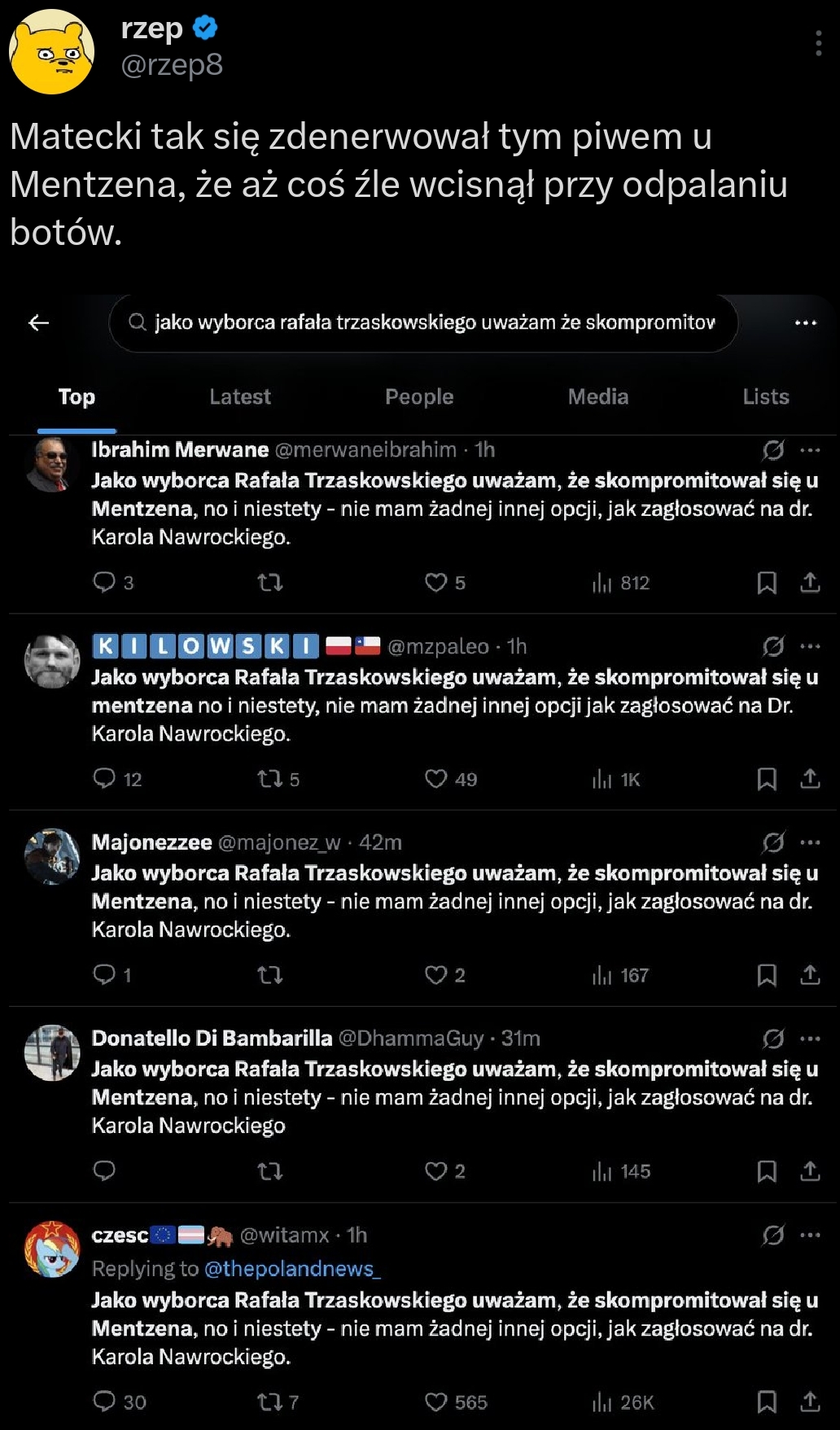Image resolution: width=840 pixels, height=1430 pixels.
Task: Open rzep's profile picture
Action: coord(51,52)
